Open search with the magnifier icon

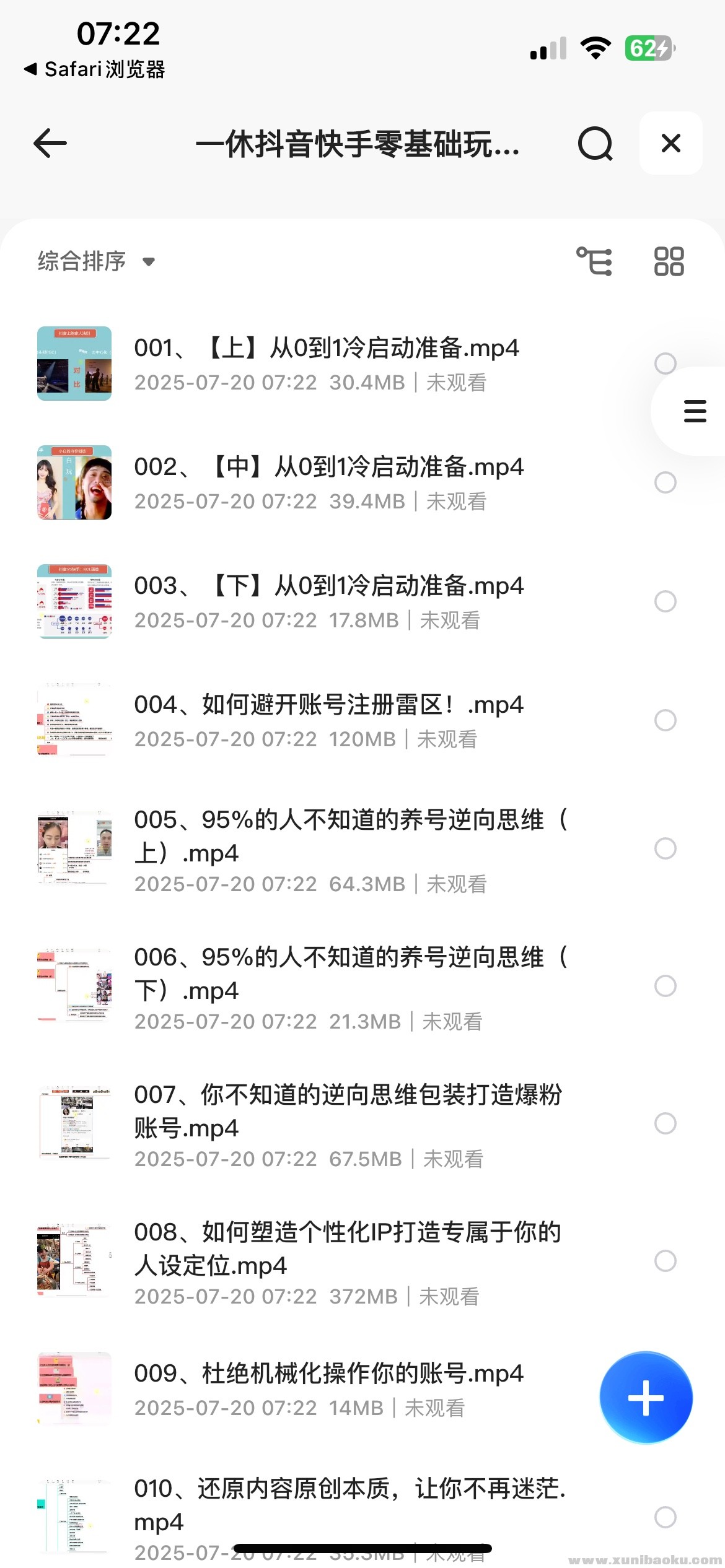click(594, 143)
